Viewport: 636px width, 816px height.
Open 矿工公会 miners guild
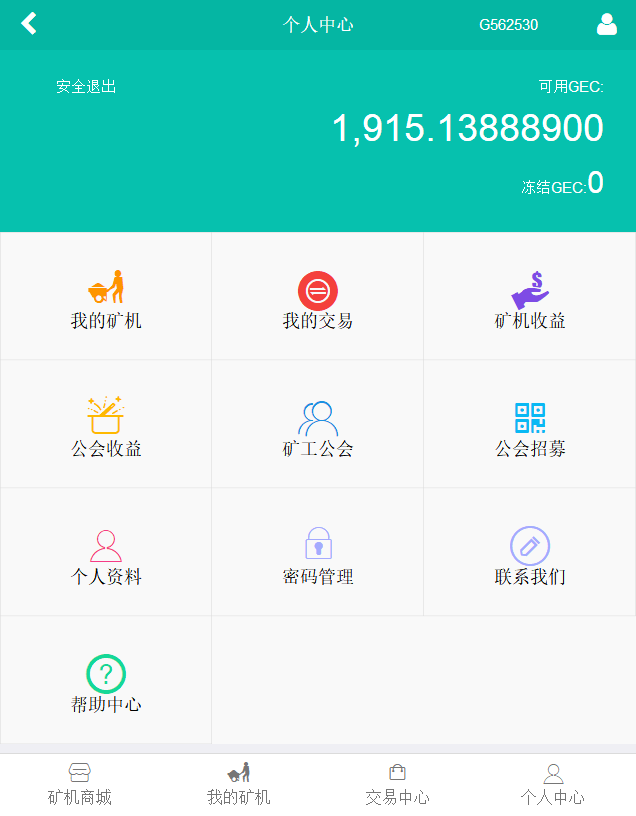[x=317, y=426]
